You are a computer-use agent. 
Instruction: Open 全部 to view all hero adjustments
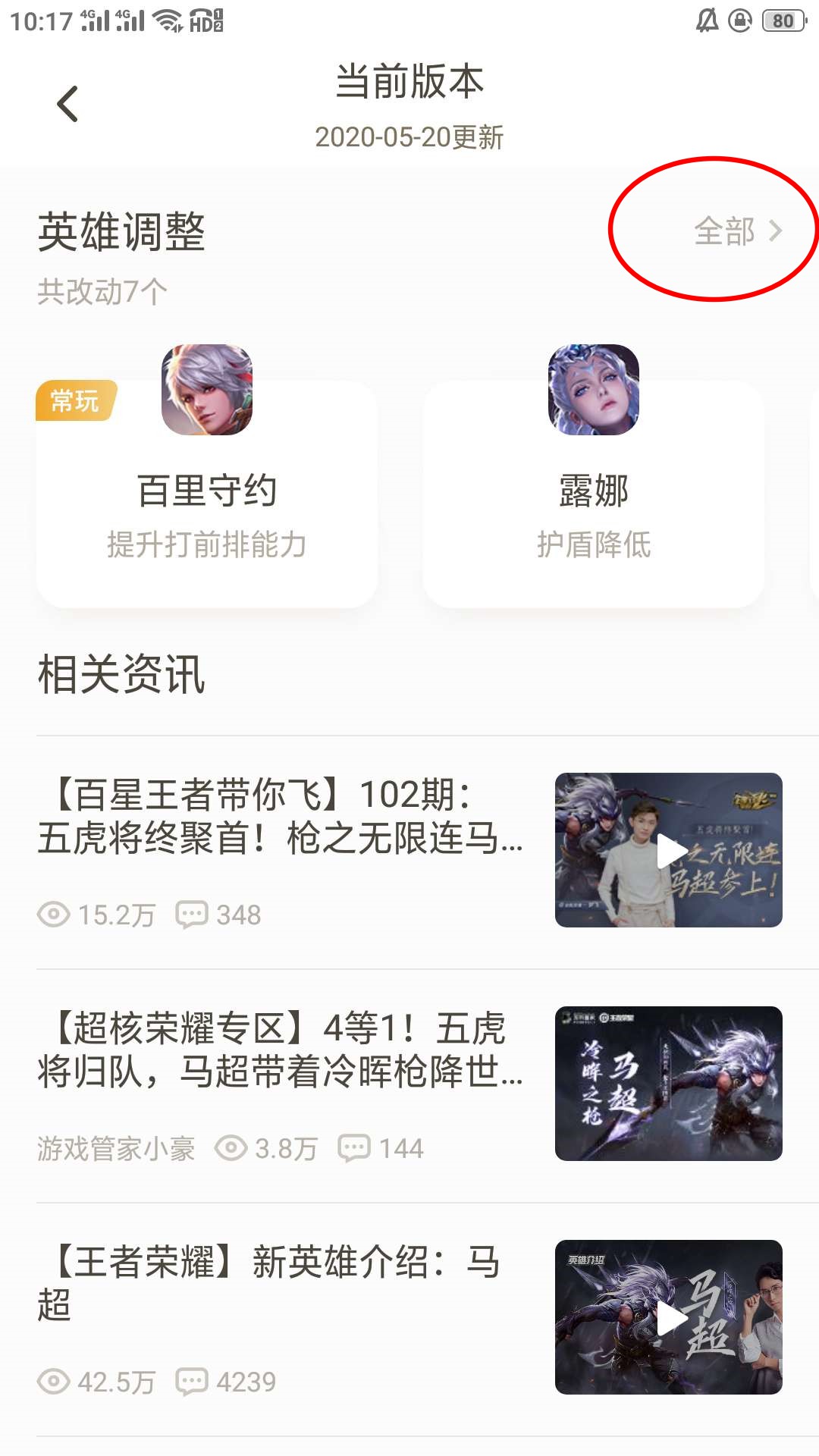736,231
